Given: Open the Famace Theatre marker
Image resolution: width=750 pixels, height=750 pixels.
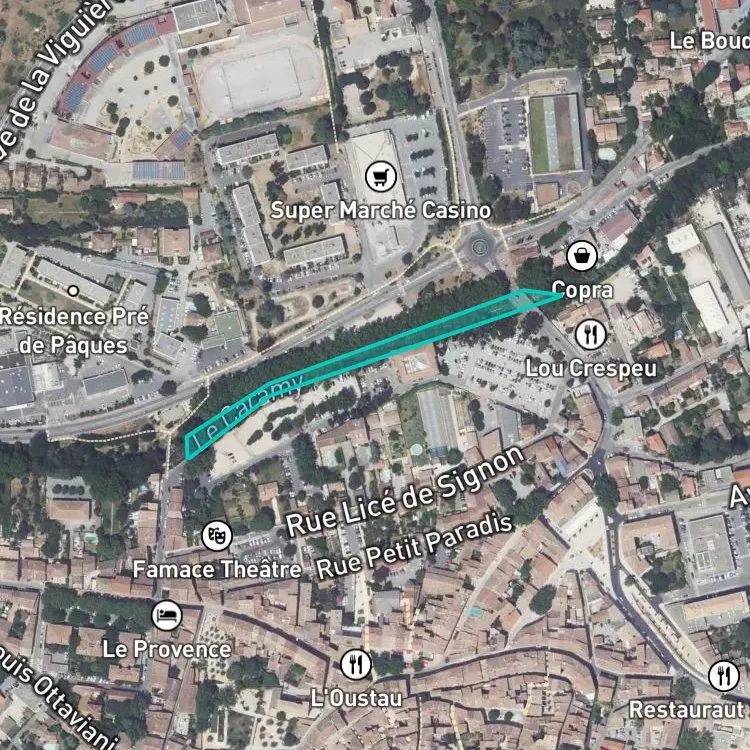Looking at the screenshot, I should [x=217, y=536].
